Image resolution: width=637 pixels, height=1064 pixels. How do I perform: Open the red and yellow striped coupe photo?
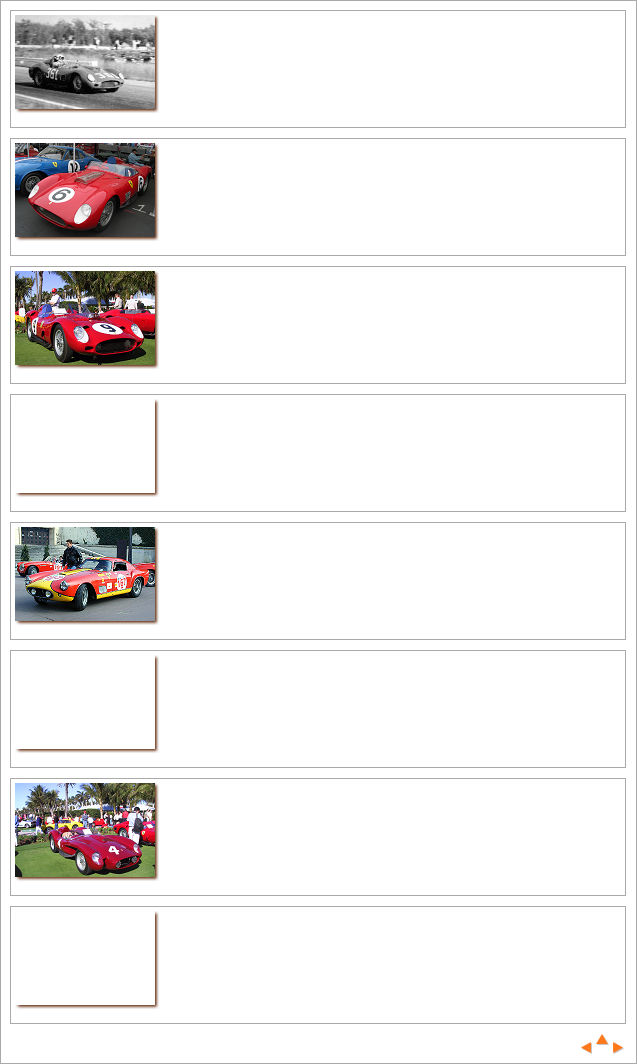coord(85,574)
